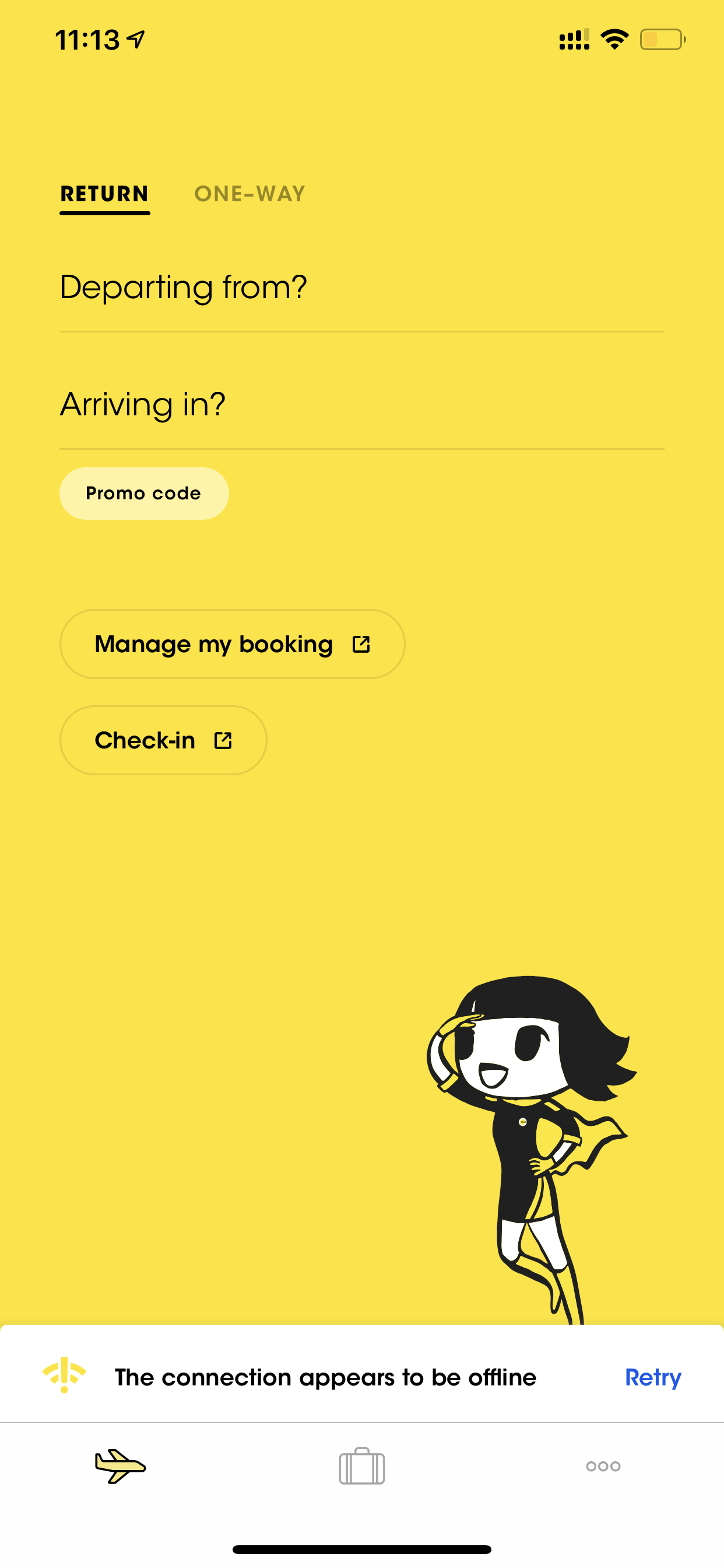
Task: Open the Check-in link
Action: pos(163,740)
